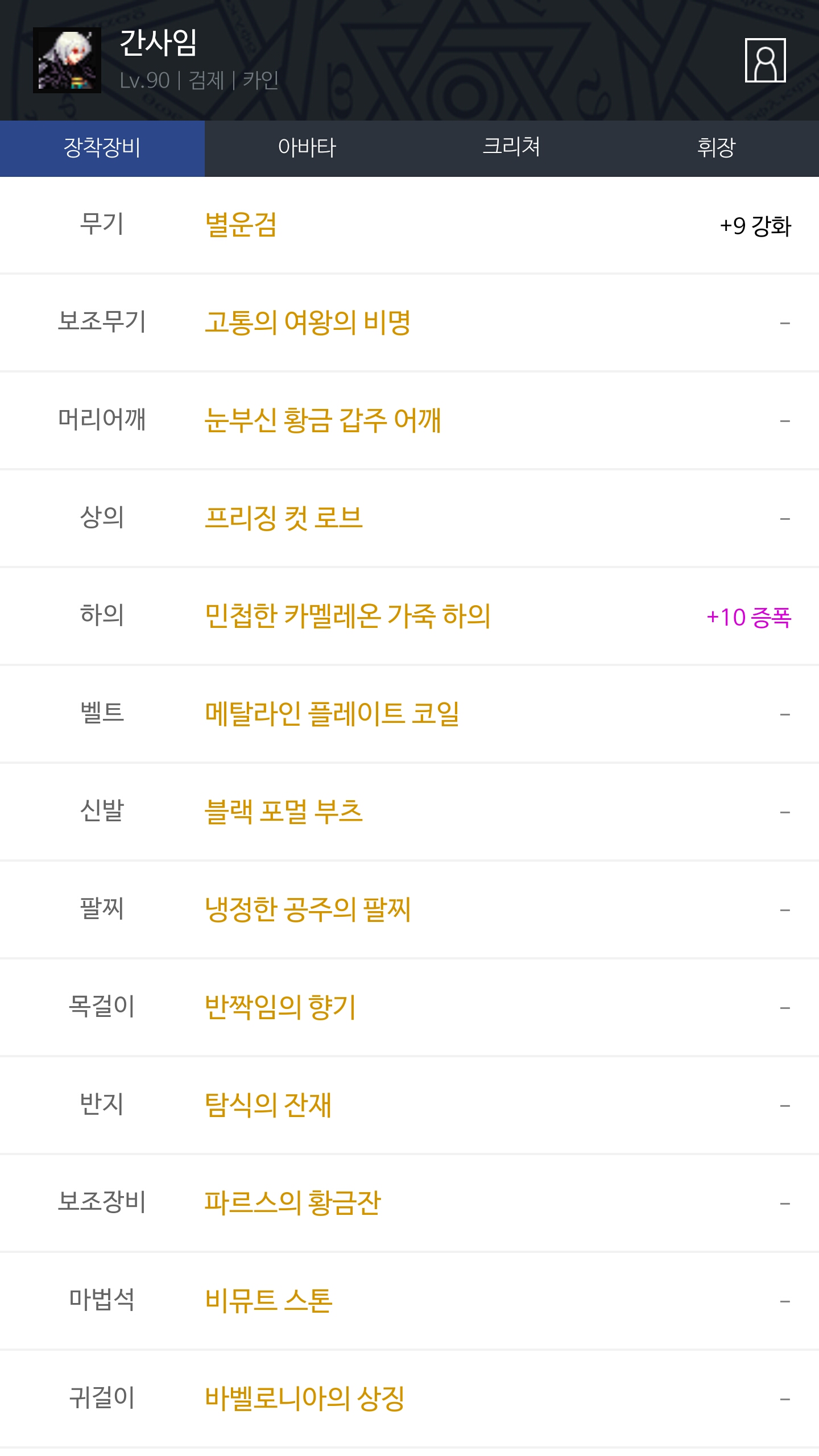Open 고통의 여왕의 비명 item
819x1456 pixels.
click(x=308, y=322)
